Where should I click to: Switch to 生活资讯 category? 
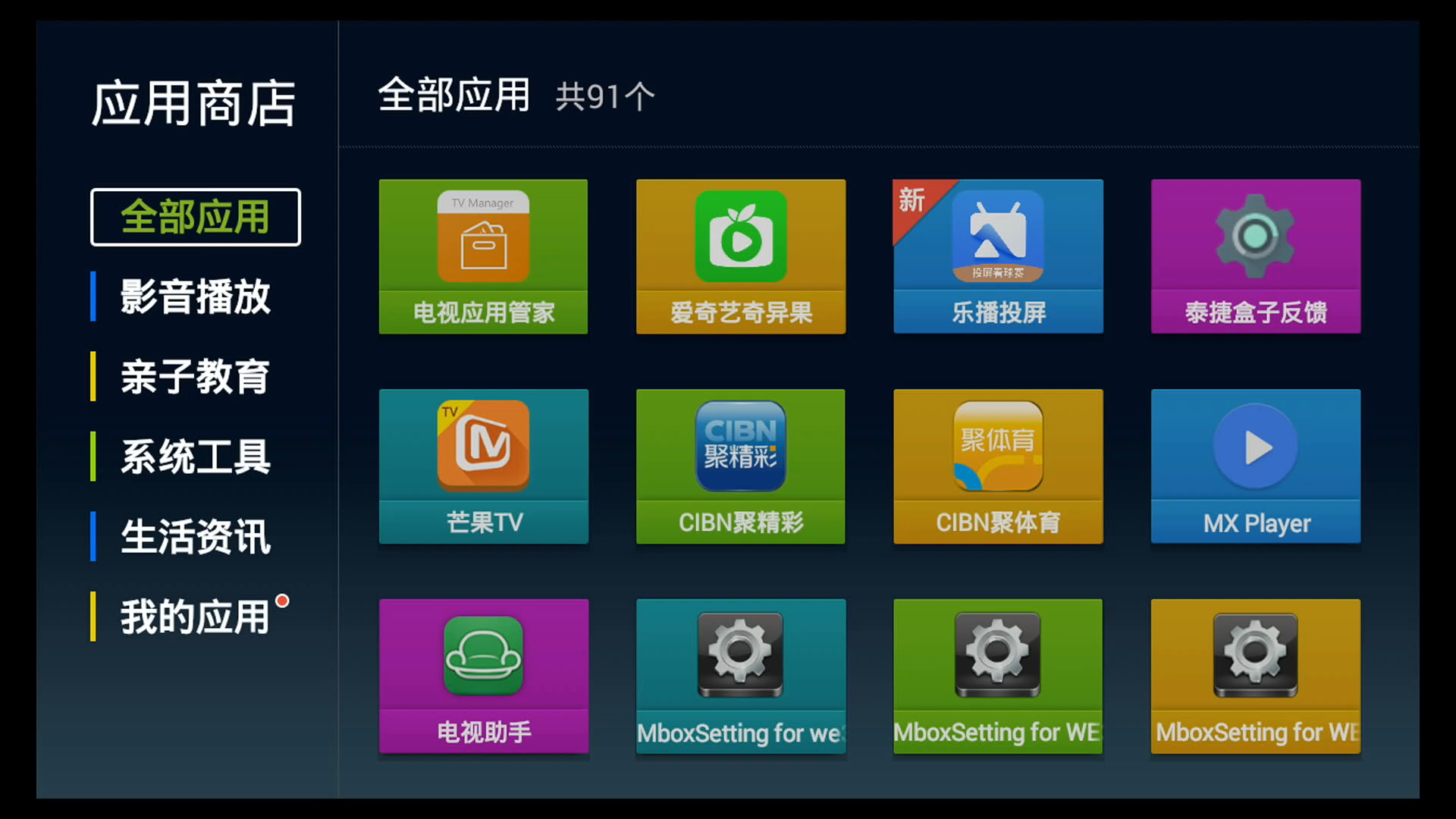tap(195, 537)
